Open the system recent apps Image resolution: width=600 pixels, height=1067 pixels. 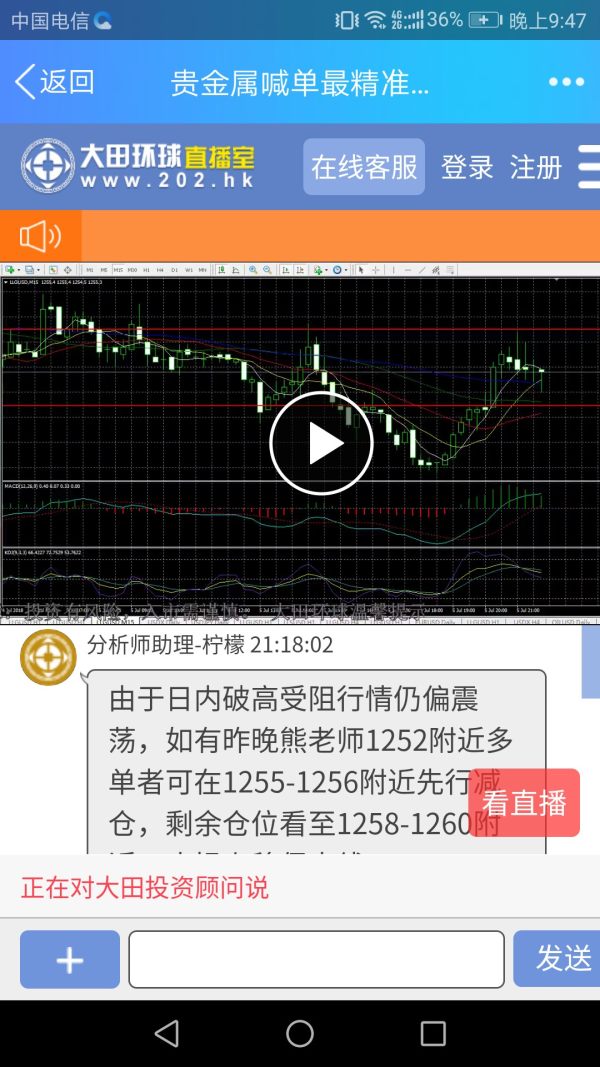433,1033
